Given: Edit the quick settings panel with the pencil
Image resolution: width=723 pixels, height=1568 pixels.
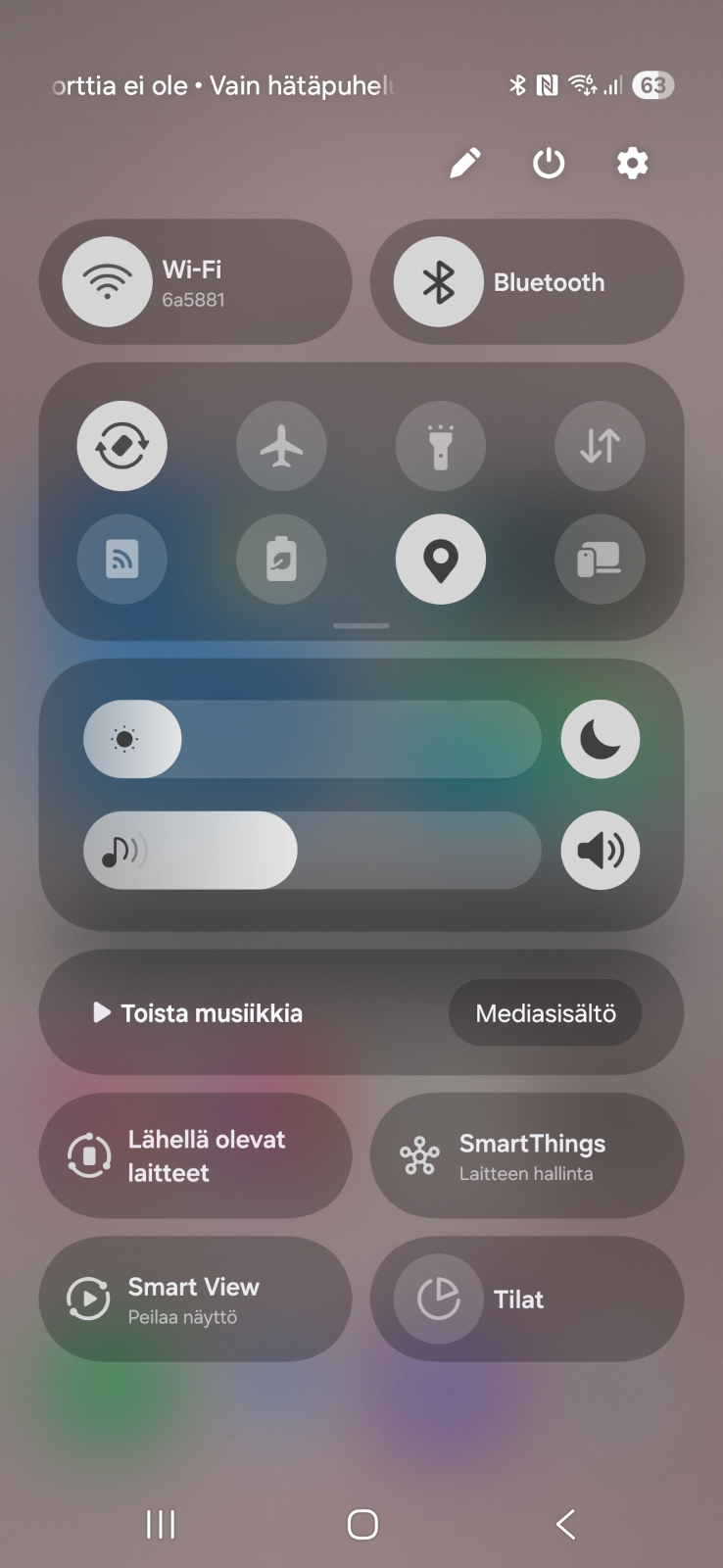Looking at the screenshot, I should point(465,163).
